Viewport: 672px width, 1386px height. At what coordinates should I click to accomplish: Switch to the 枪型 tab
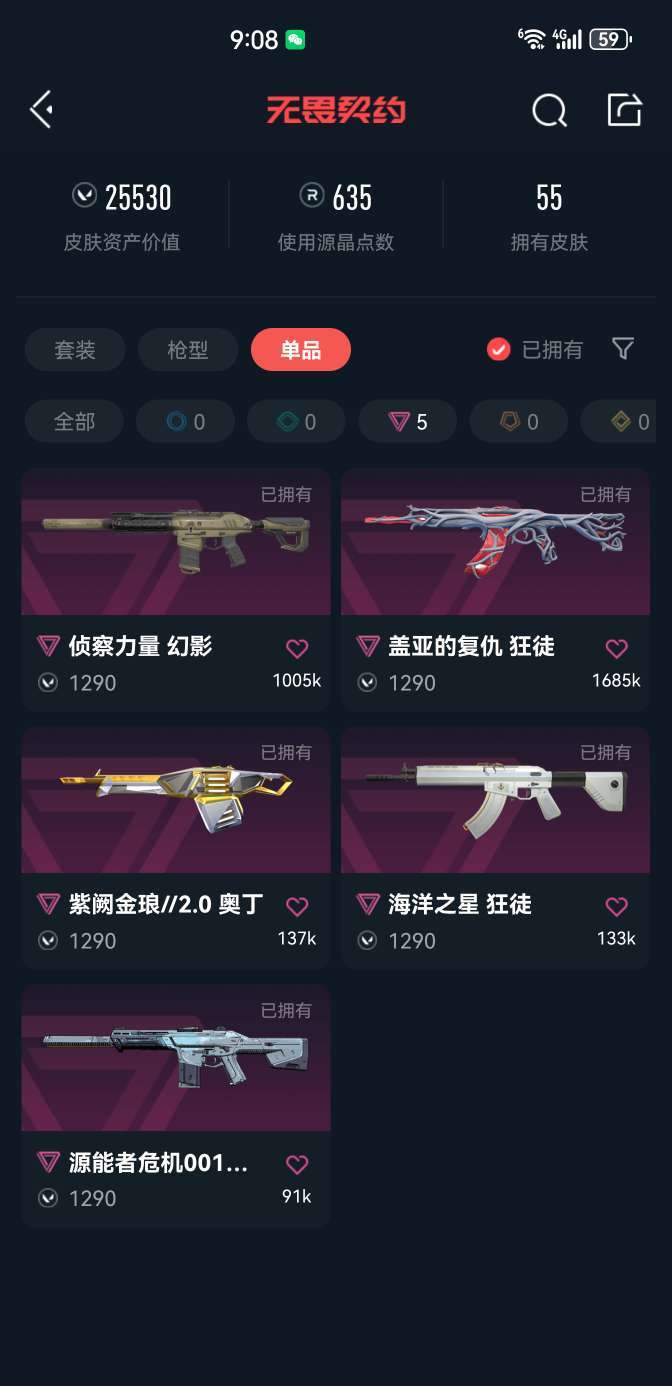click(188, 350)
